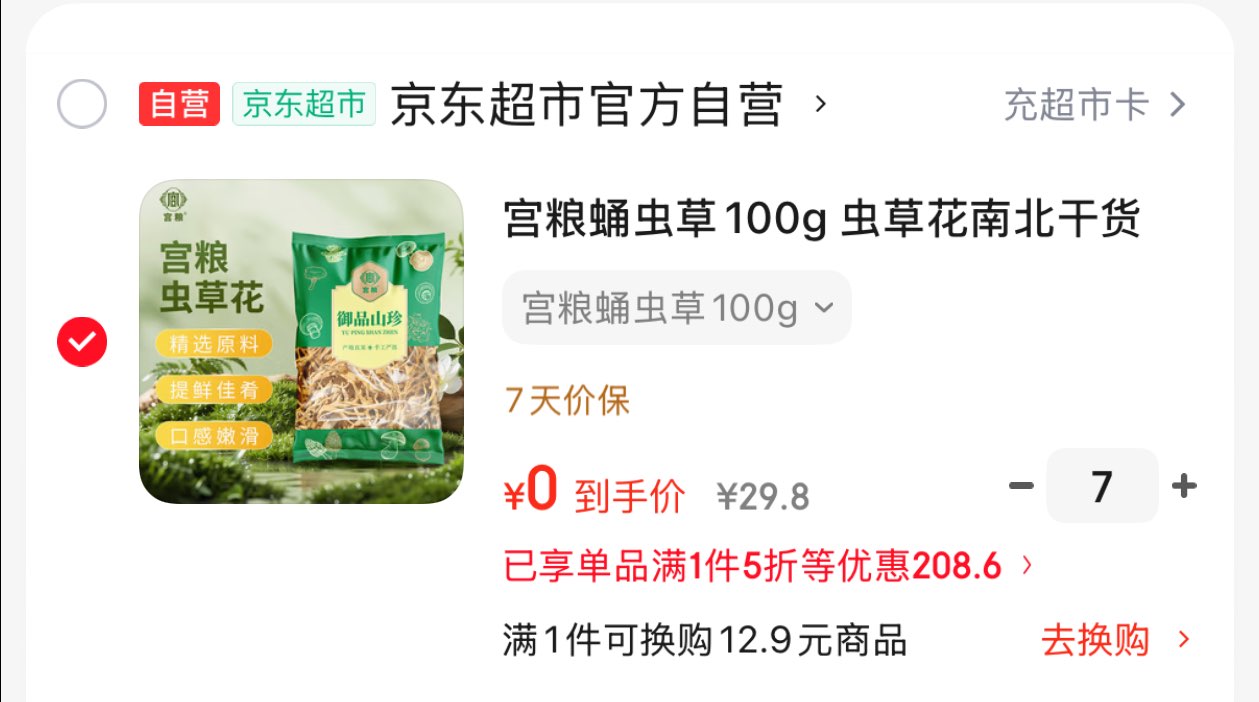Uncheck the 宫粮蛹虫草 item
1259x702 pixels.
tap(82, 342)
